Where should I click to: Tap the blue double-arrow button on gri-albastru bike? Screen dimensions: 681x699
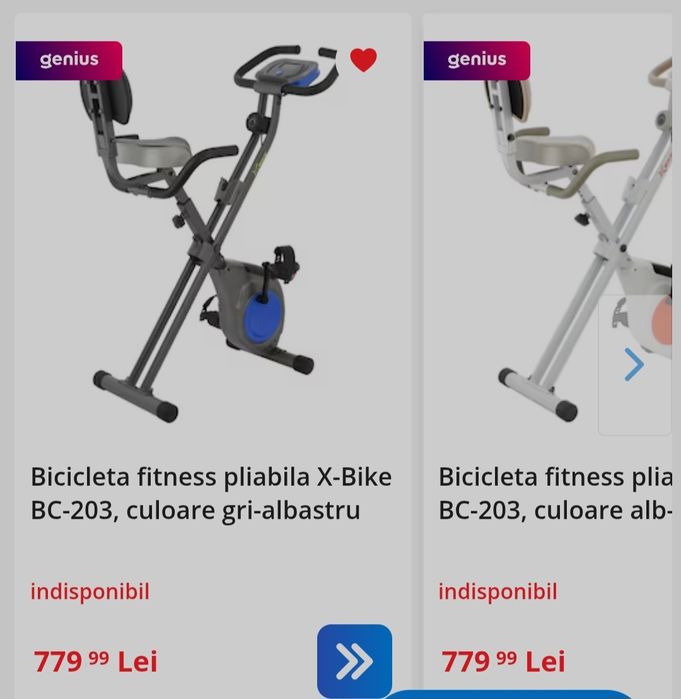pos(354,660)
